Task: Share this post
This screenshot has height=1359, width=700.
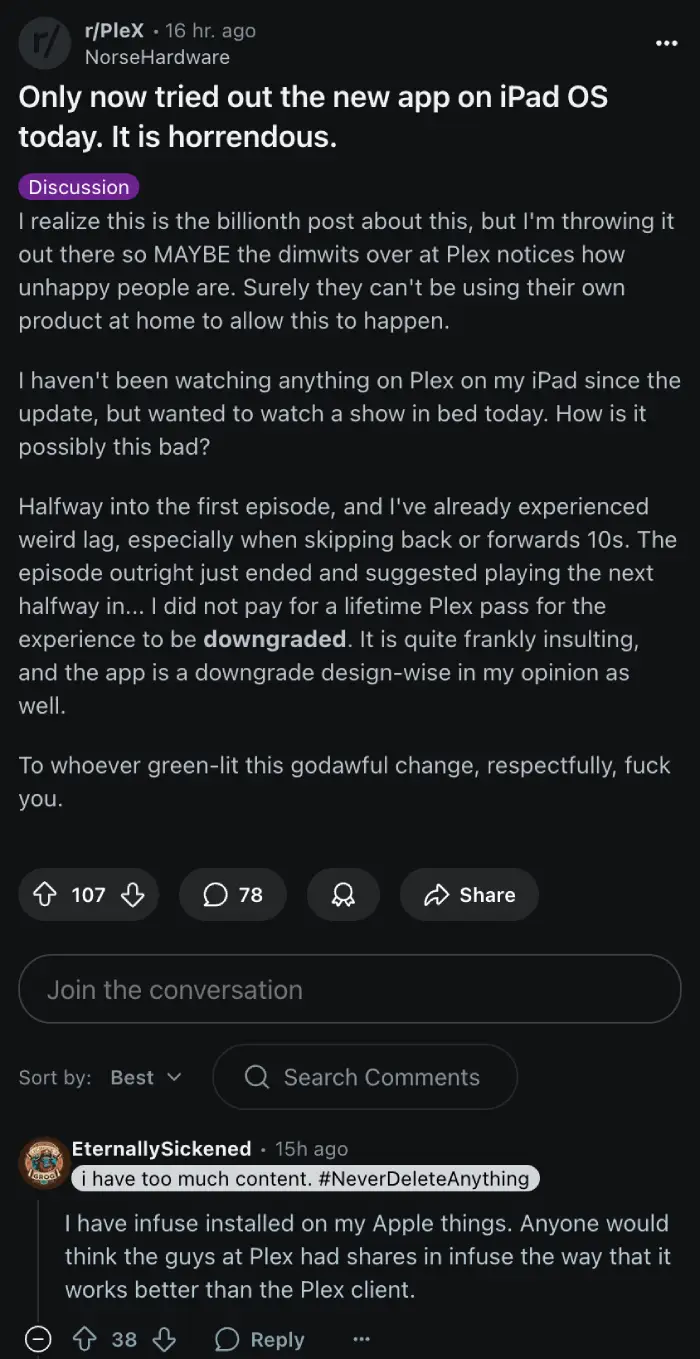Action: coord(469,895)
